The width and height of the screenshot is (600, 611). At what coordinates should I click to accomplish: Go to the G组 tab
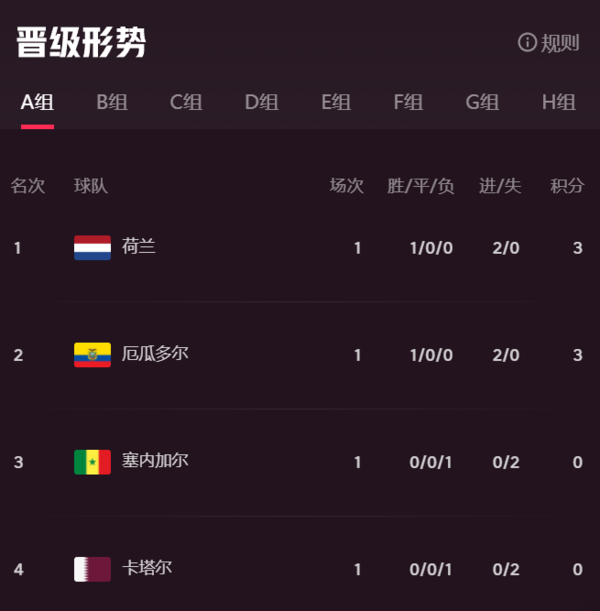tap(482, 102)
